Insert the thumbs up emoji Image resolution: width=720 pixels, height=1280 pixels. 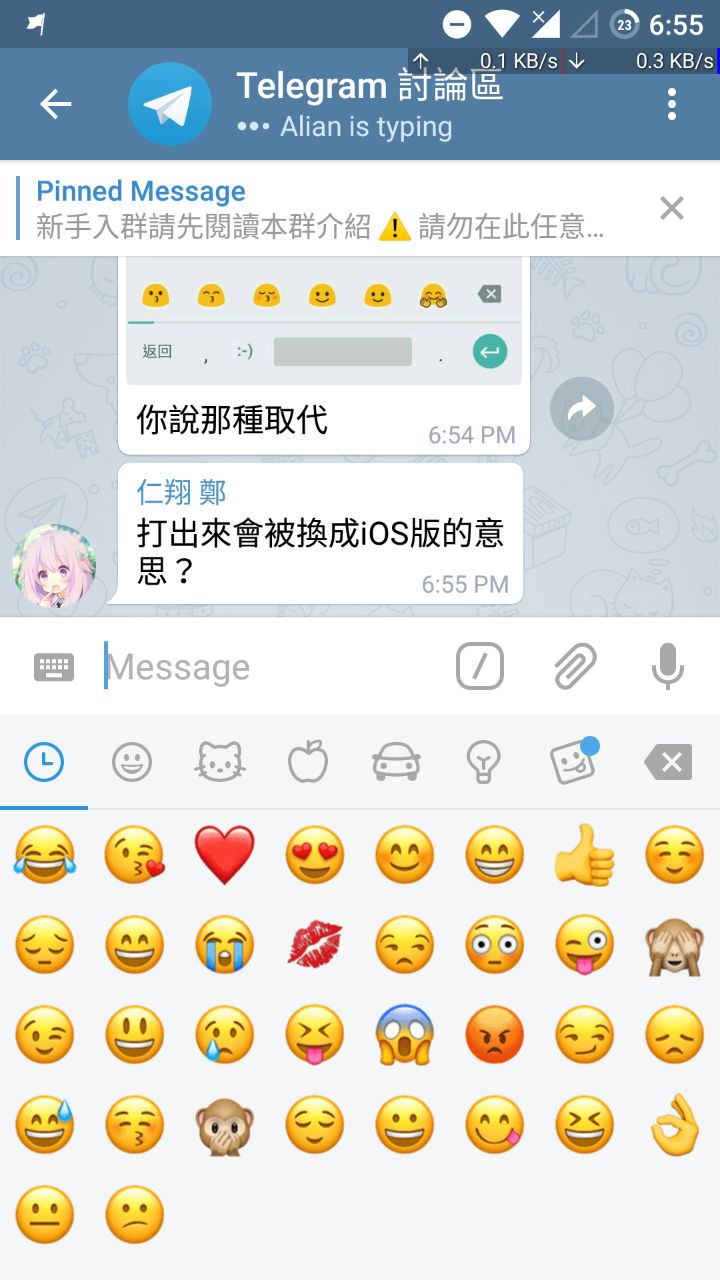click(x=584, y=856)
